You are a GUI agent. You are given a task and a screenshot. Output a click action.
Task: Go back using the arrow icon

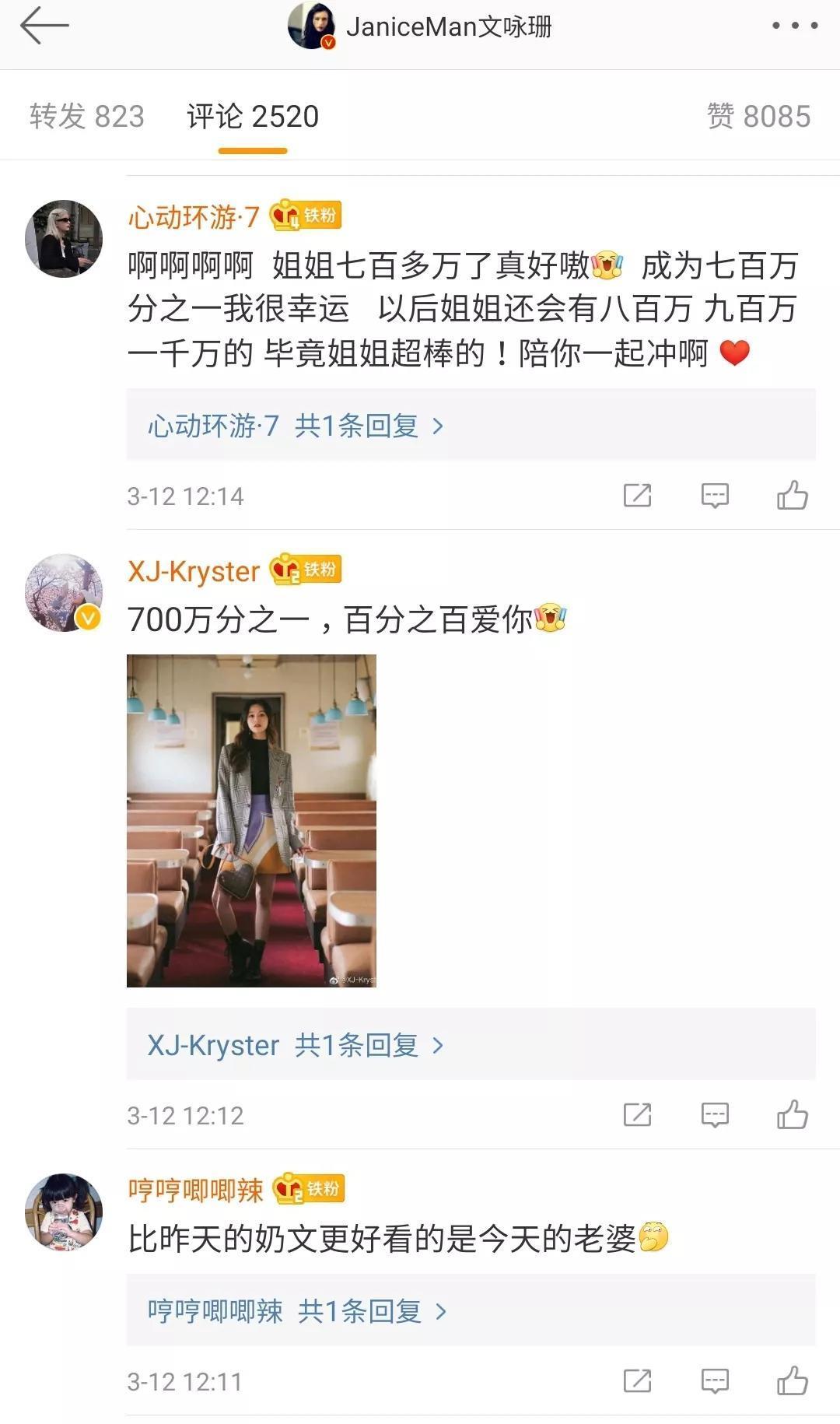[x=44, y=26]
